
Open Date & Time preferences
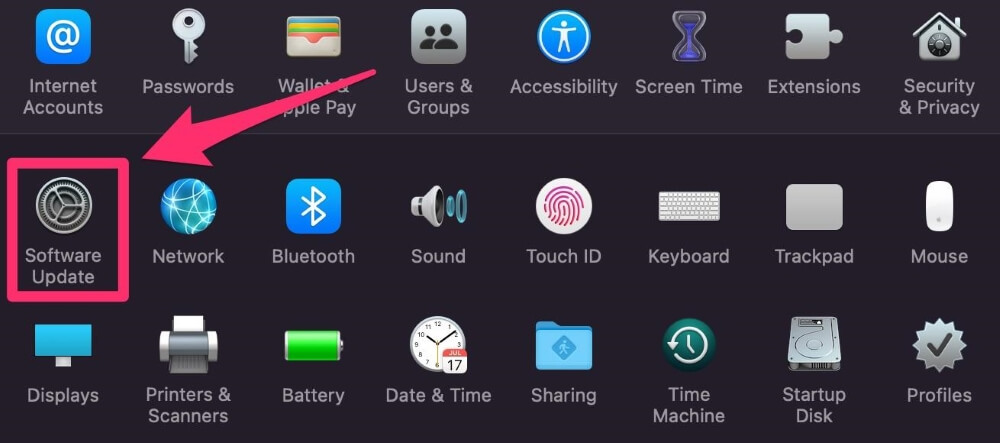[x=438, y=345]
